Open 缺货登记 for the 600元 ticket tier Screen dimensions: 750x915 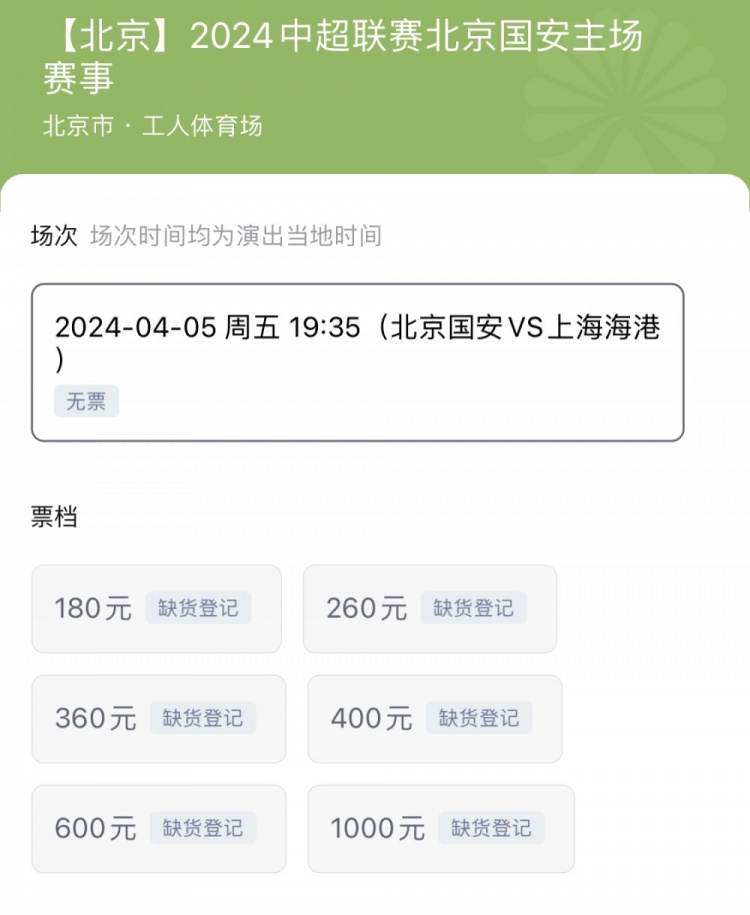coord(208,829)
